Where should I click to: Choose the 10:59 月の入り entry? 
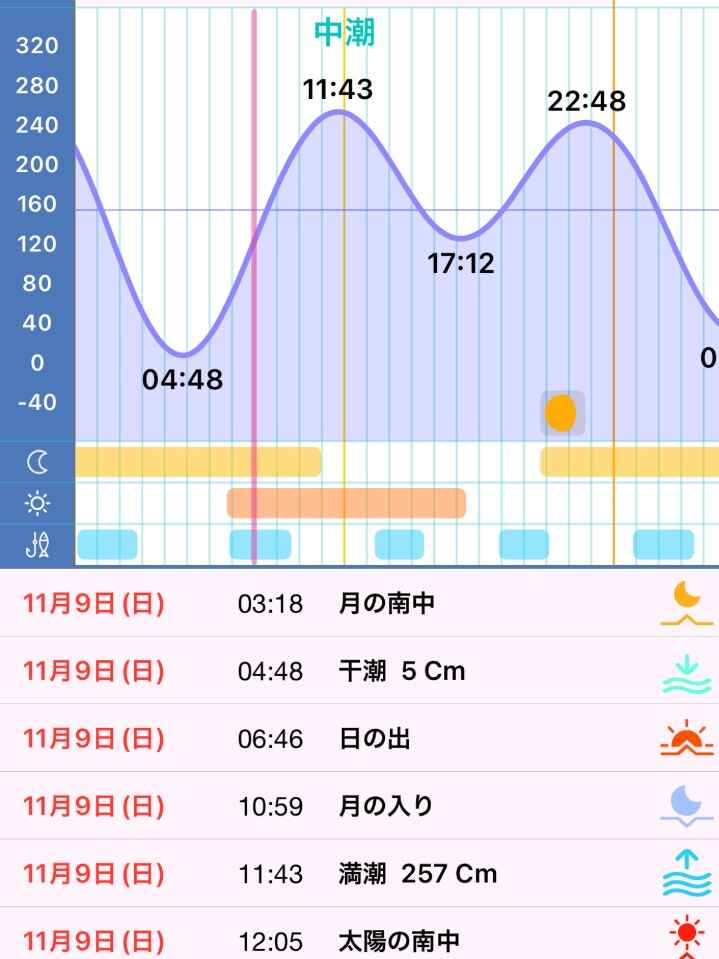tap(360, 805)
